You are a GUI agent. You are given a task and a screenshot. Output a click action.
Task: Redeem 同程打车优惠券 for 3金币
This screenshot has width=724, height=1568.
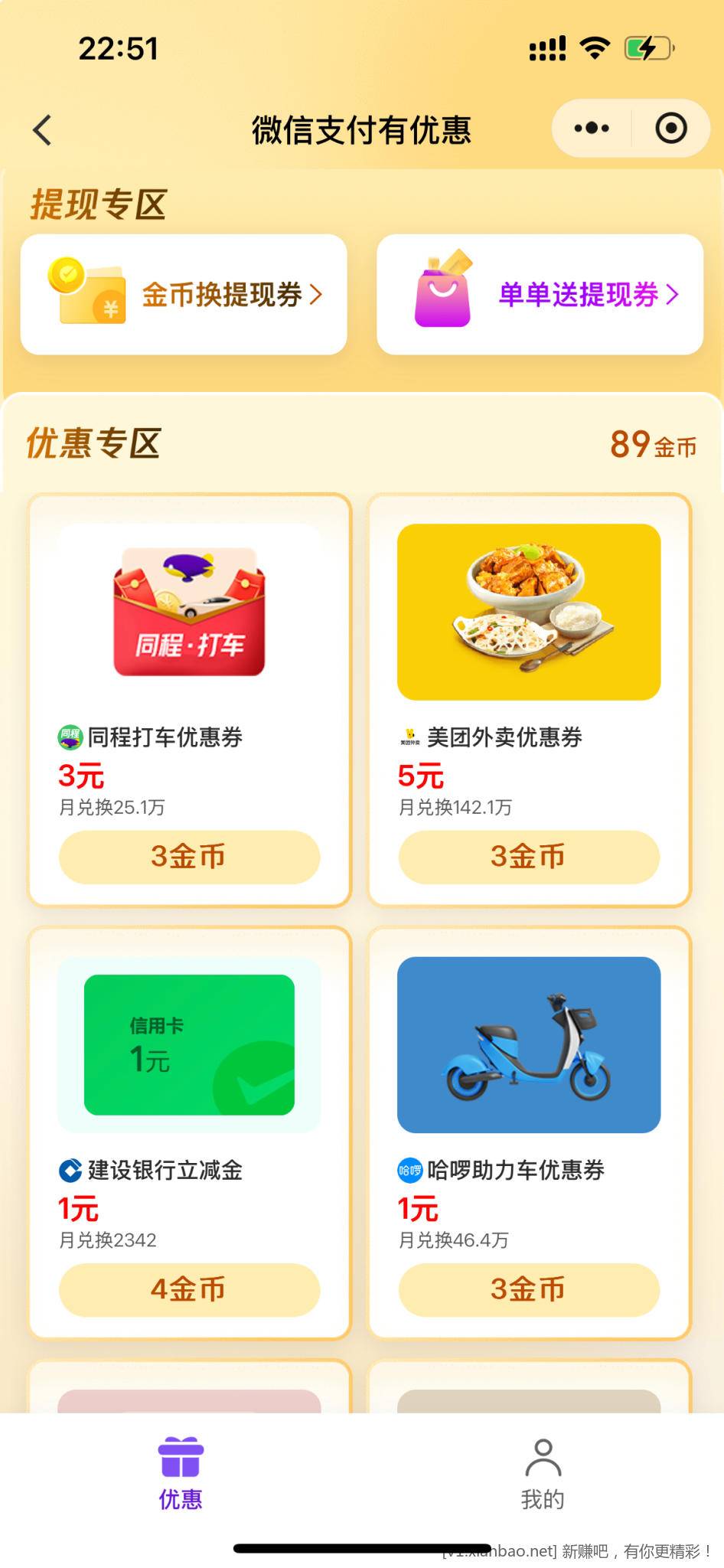click(x=189, y=857)
